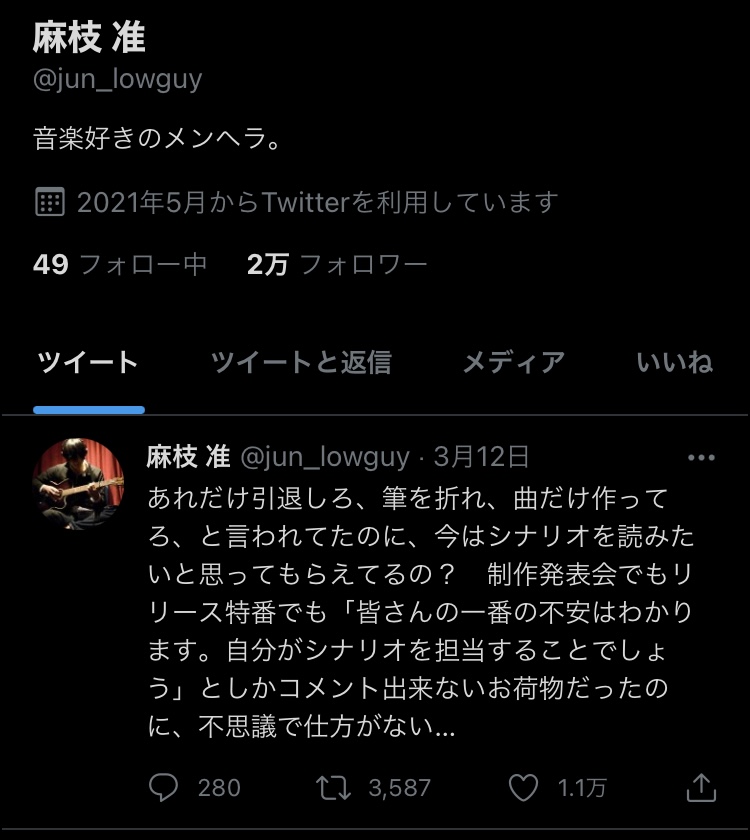Image resolution: width=750 pixels, height=840 pixels.
Task: Open the tweet's three-dot overflow menu
Action: coord(702,457)
